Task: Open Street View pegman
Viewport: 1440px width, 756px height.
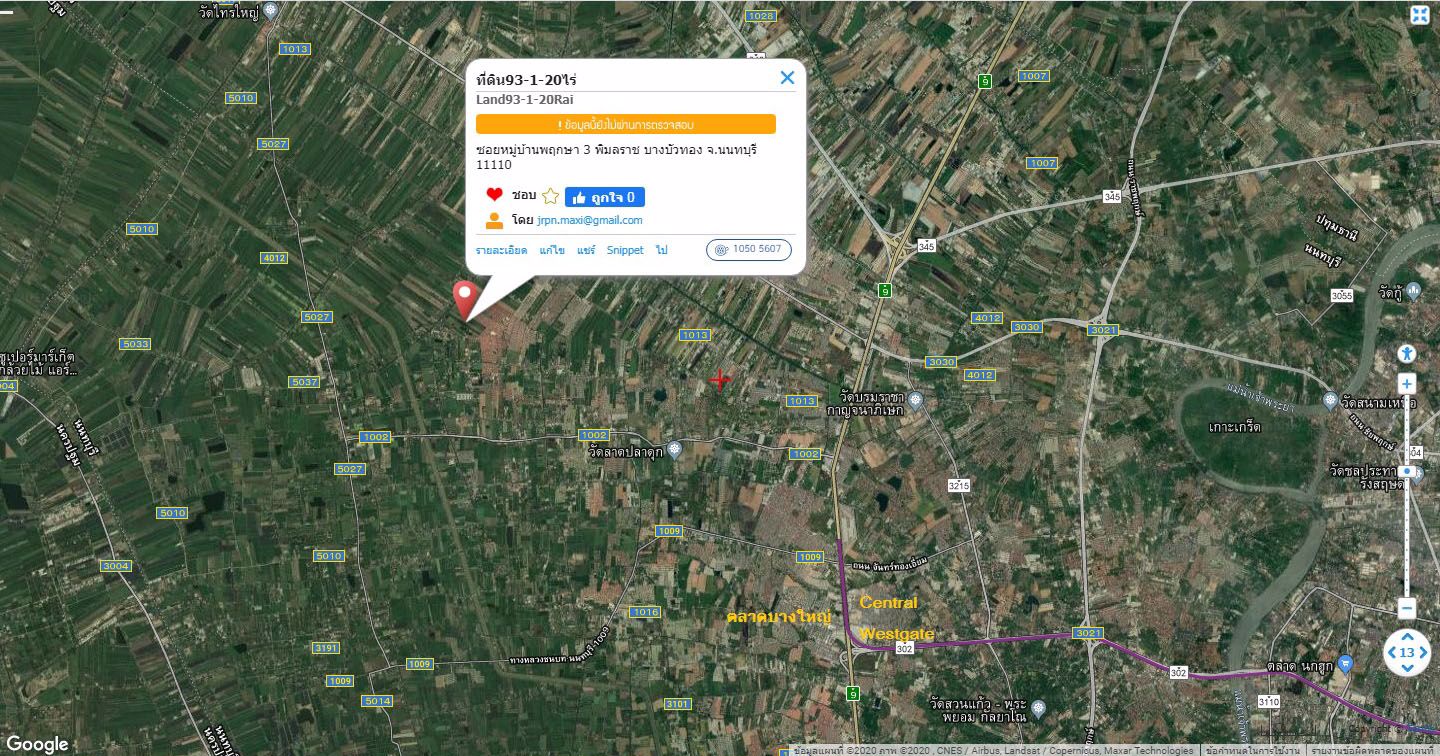Action: click(x=1407, y=353)
